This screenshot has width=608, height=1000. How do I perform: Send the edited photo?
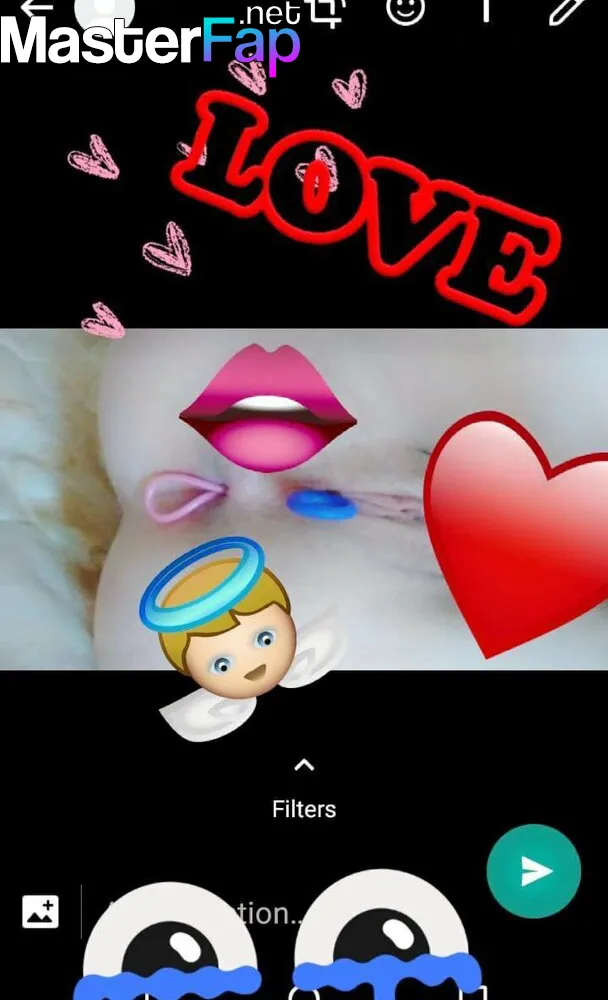pos(534,871)
